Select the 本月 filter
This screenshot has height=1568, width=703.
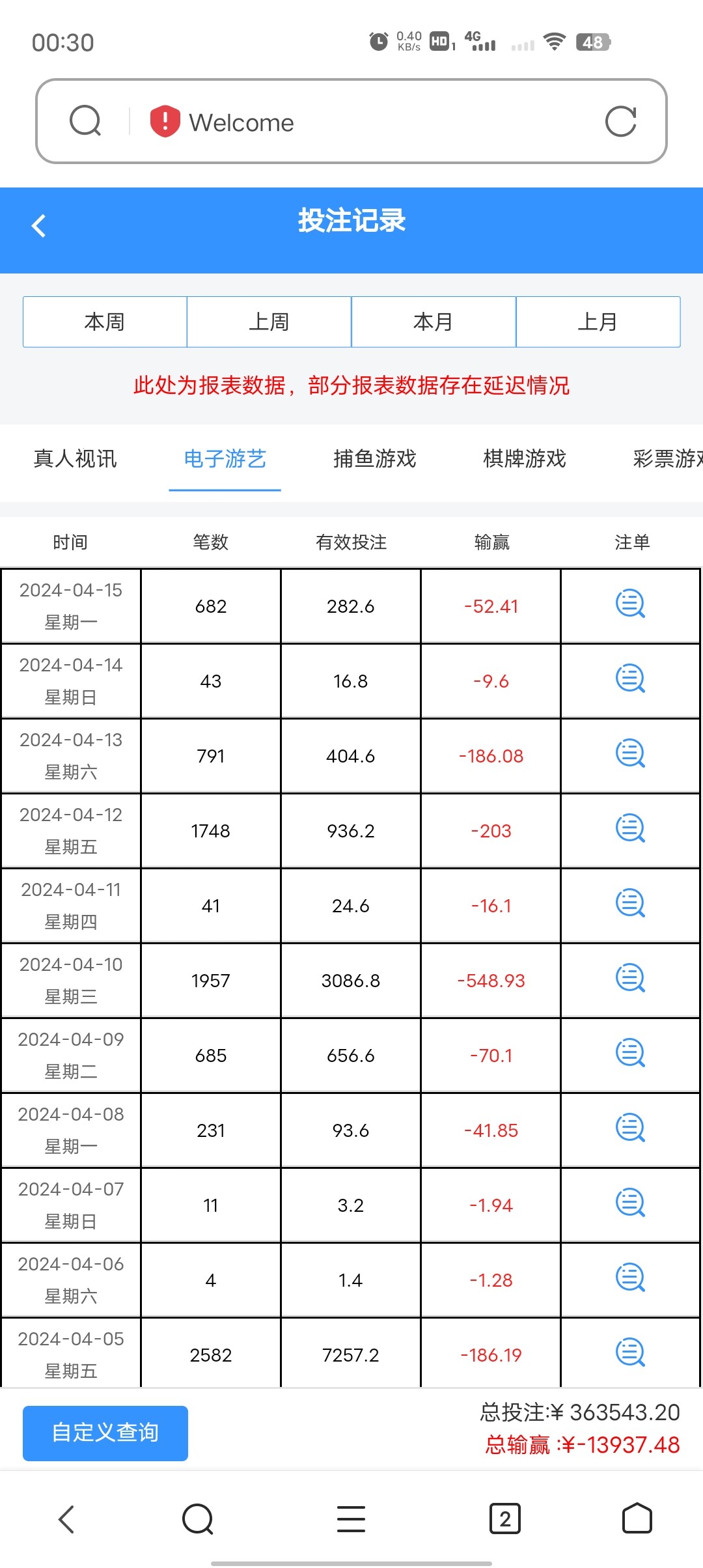(x=434, y=322)
